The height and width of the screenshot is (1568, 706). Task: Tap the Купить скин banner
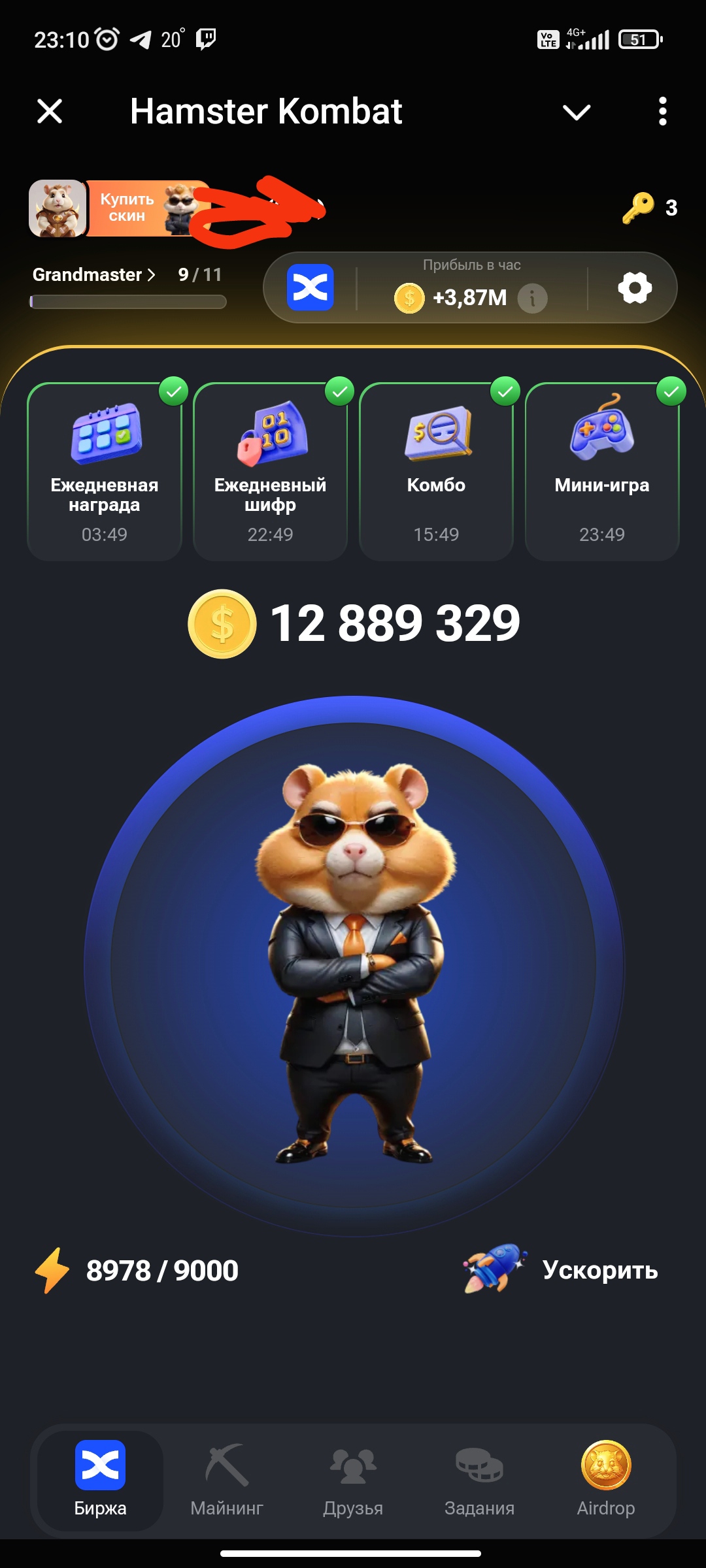coord(141,208)
